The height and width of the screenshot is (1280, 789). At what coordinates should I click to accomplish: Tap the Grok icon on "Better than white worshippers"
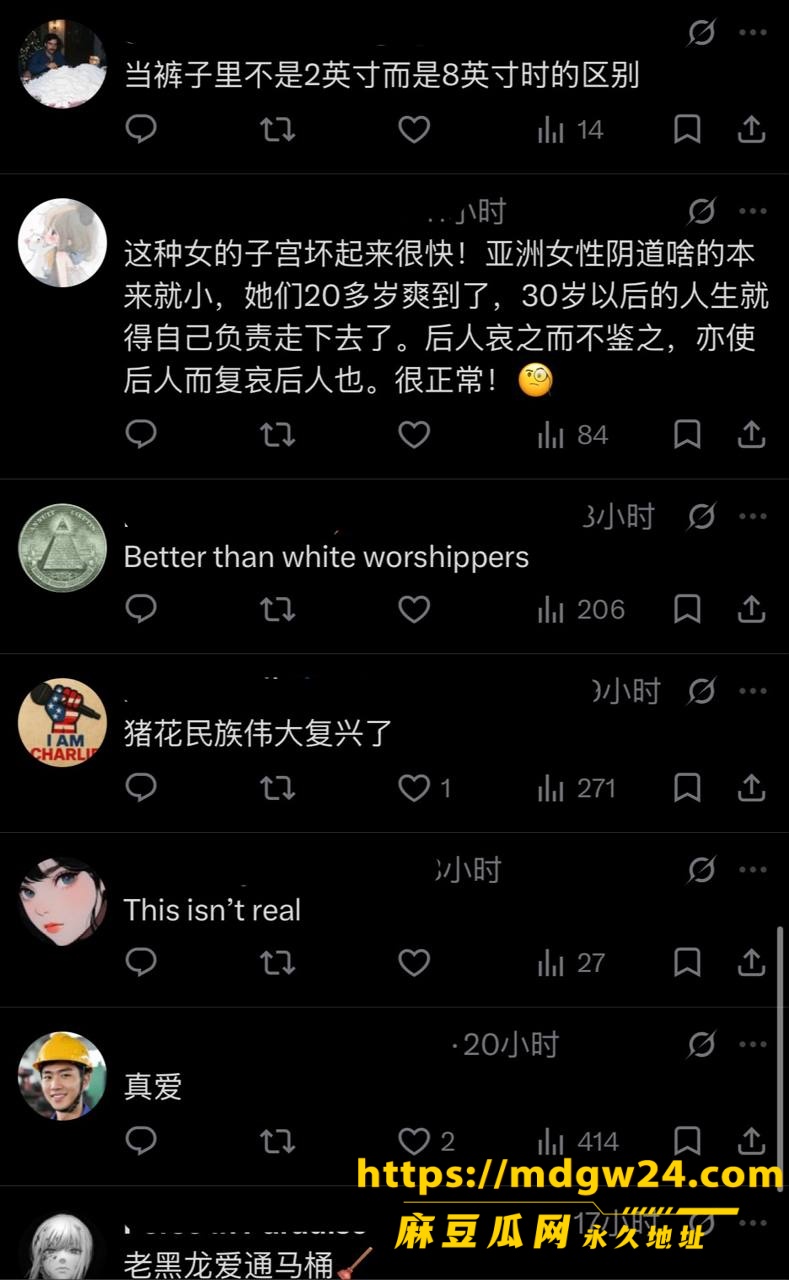coord(701,517)
